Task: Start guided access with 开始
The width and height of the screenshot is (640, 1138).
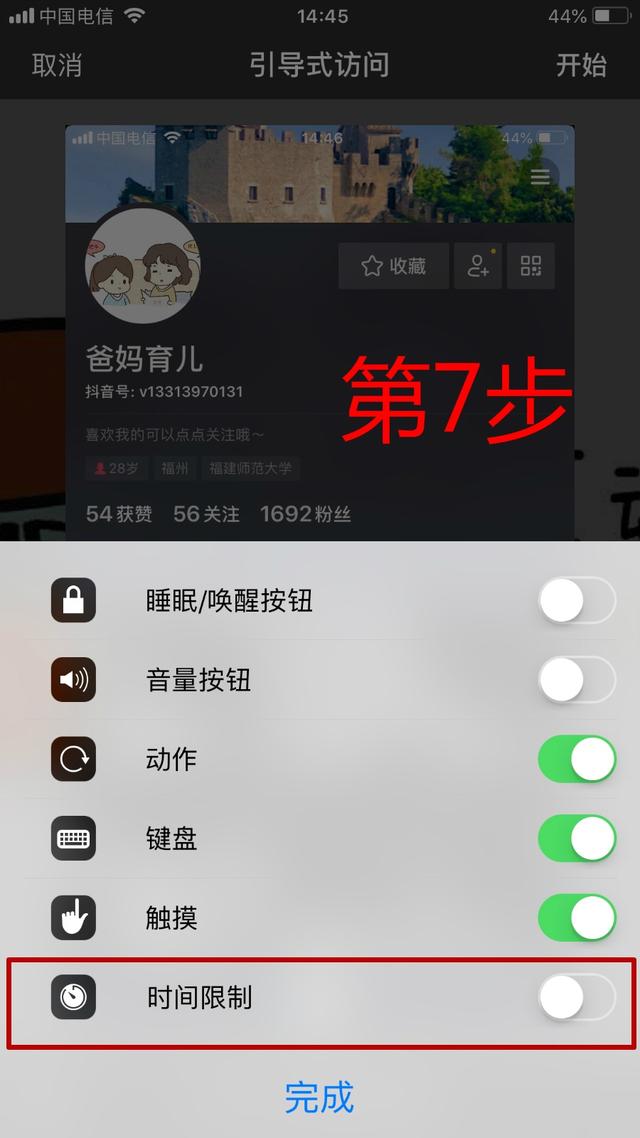Action: (x=581, y=65)
